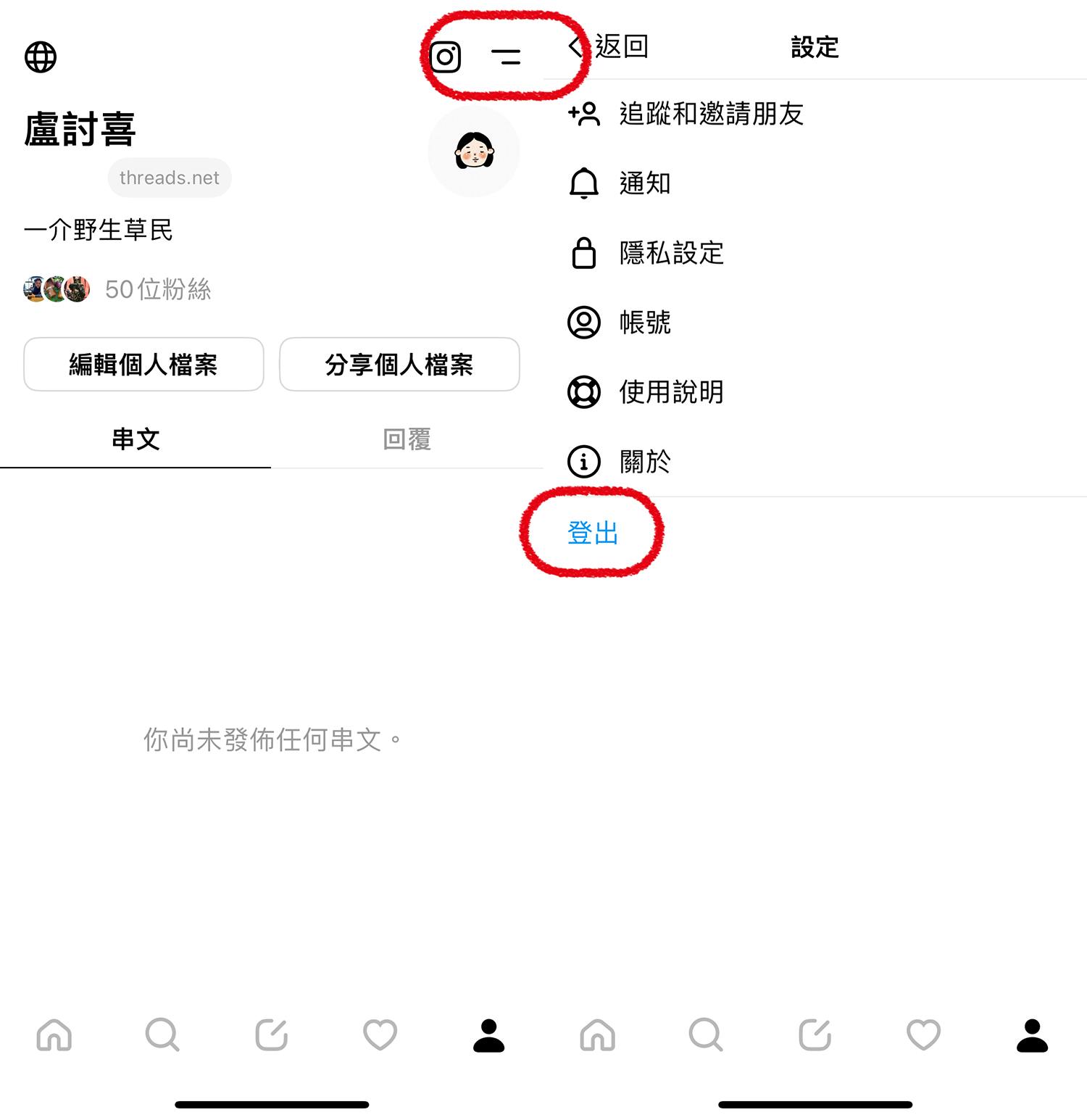Image resolution: width=1087 pixels, height=1120 pixels.
Task: Tap 登出 to log out
Action: click(593, 533)
